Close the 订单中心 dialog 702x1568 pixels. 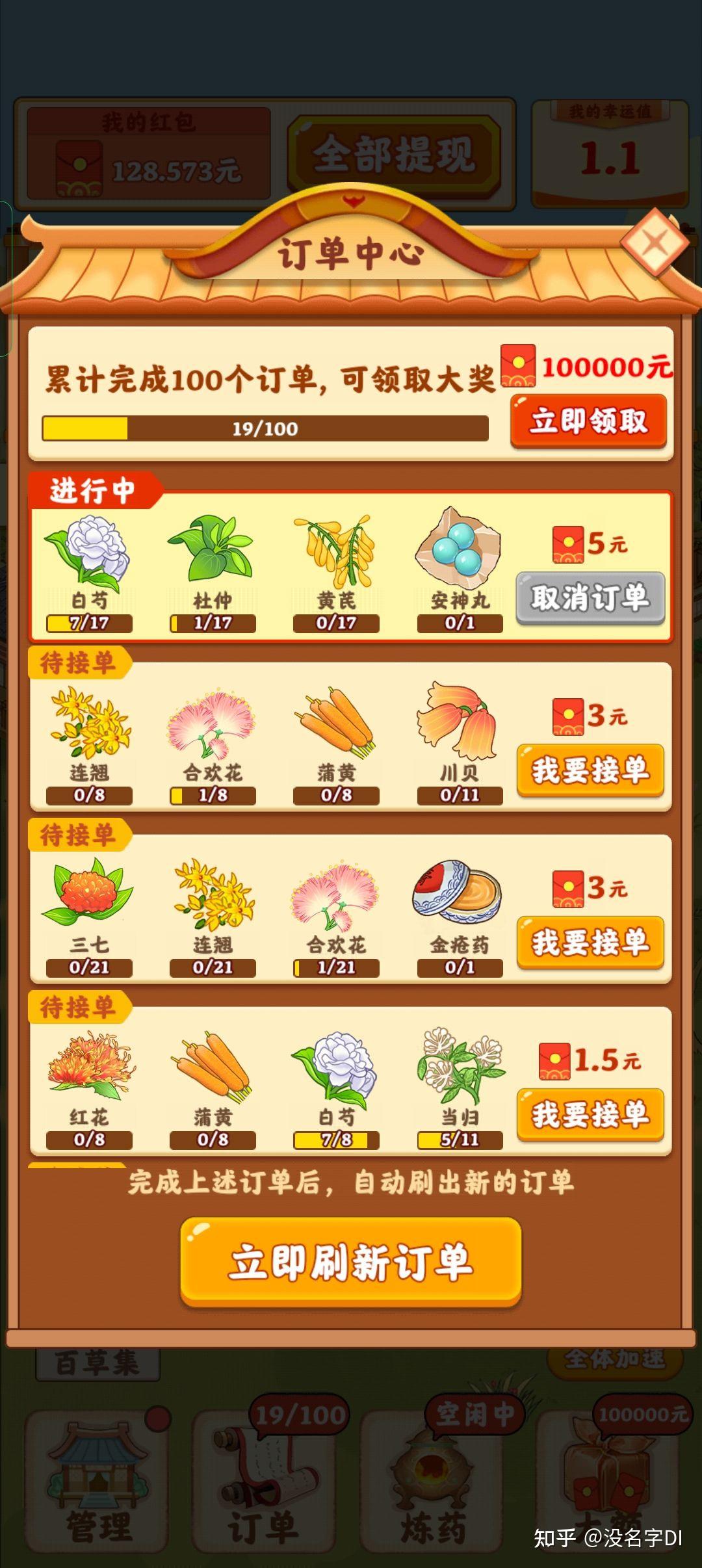click(x=655, y=243)
